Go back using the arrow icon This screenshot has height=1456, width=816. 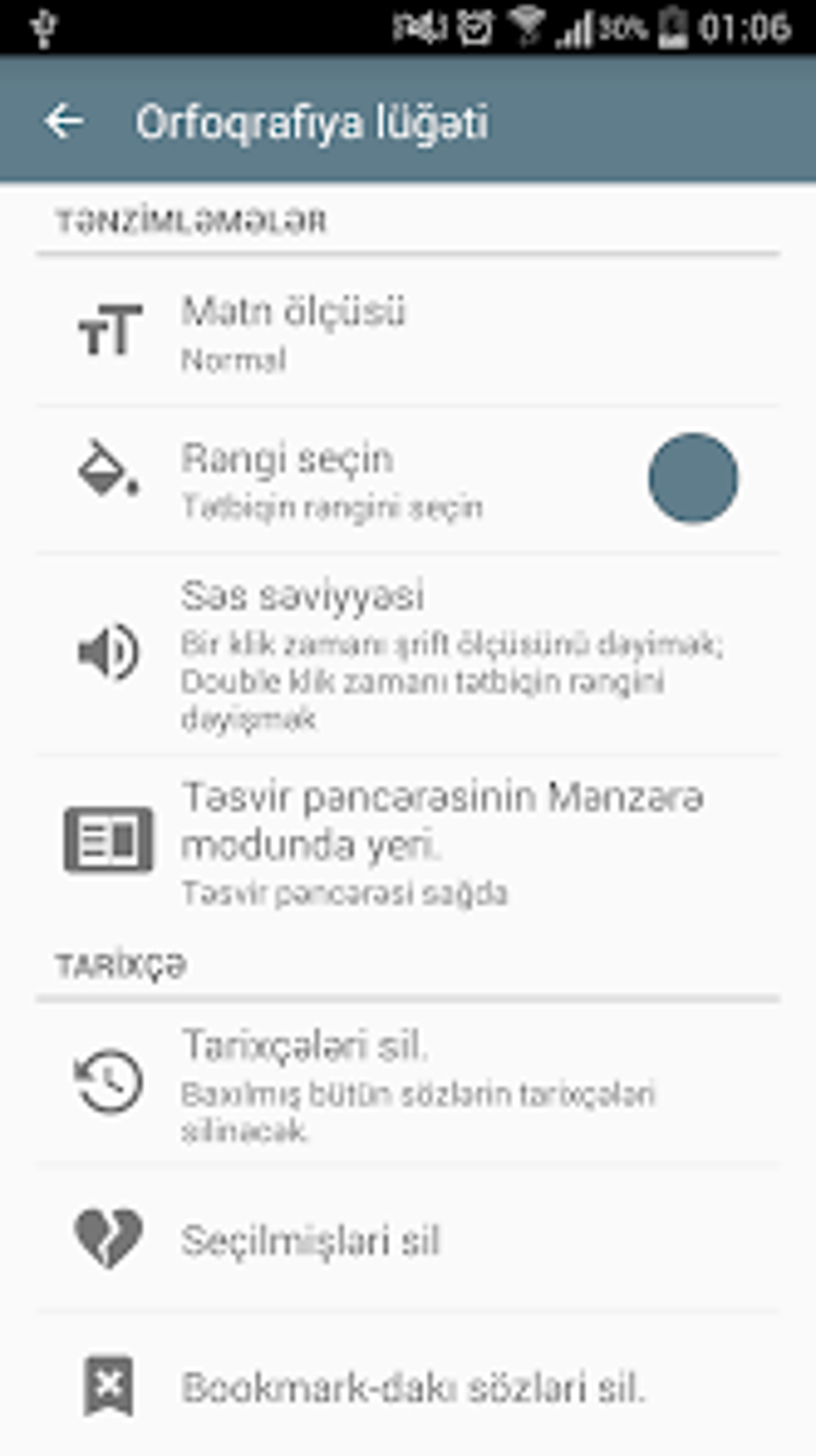[x=64, y=122]
